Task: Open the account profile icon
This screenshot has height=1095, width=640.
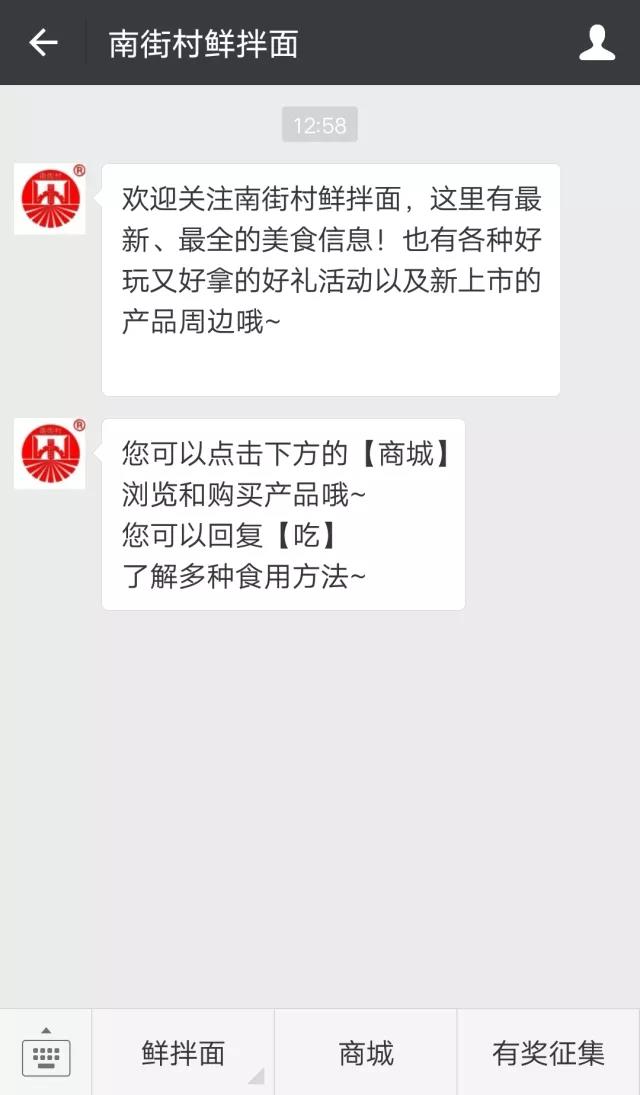Action: (x=597, y=43)
